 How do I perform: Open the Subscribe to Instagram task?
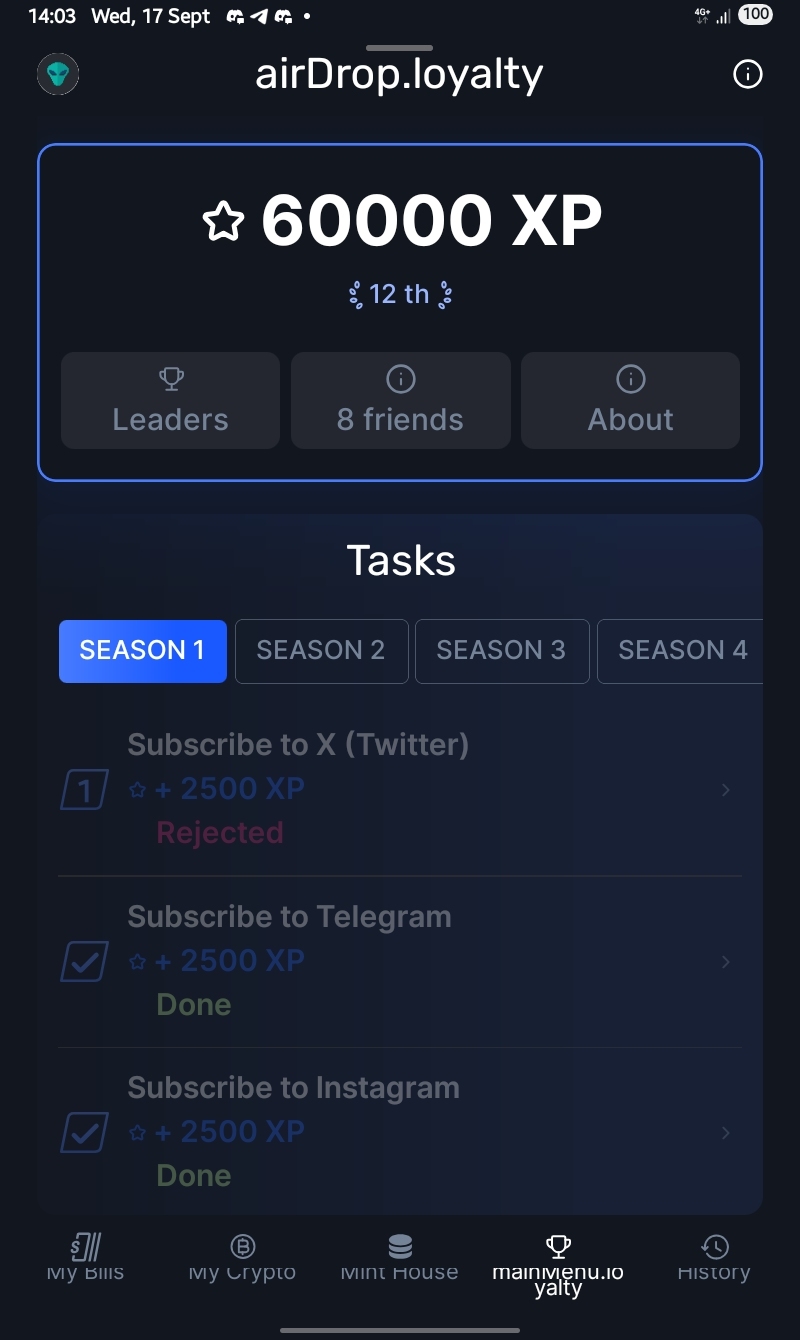point(400,1132)
